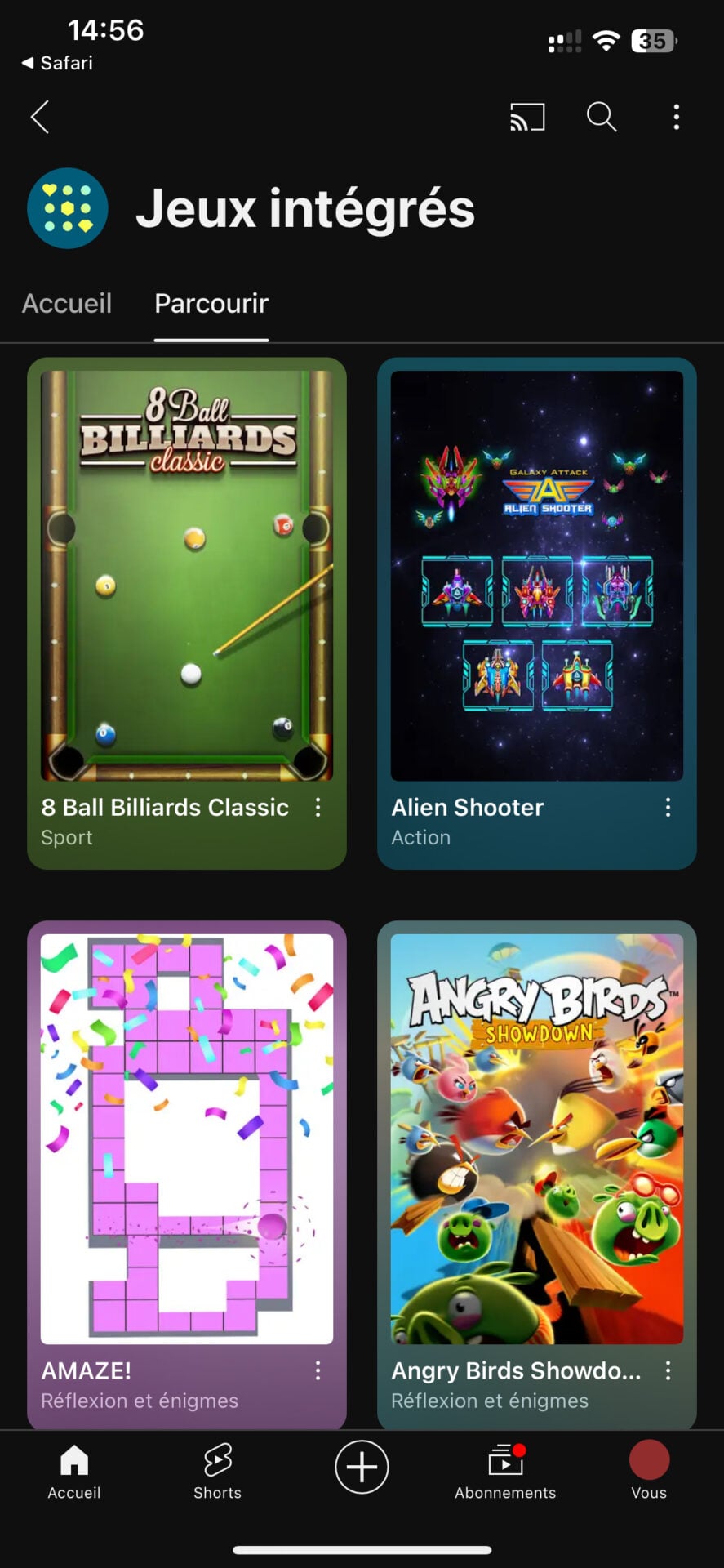724x1568 pixels.
Task: Open options for AMAZE!
Action: click(x=318, y=1370)
